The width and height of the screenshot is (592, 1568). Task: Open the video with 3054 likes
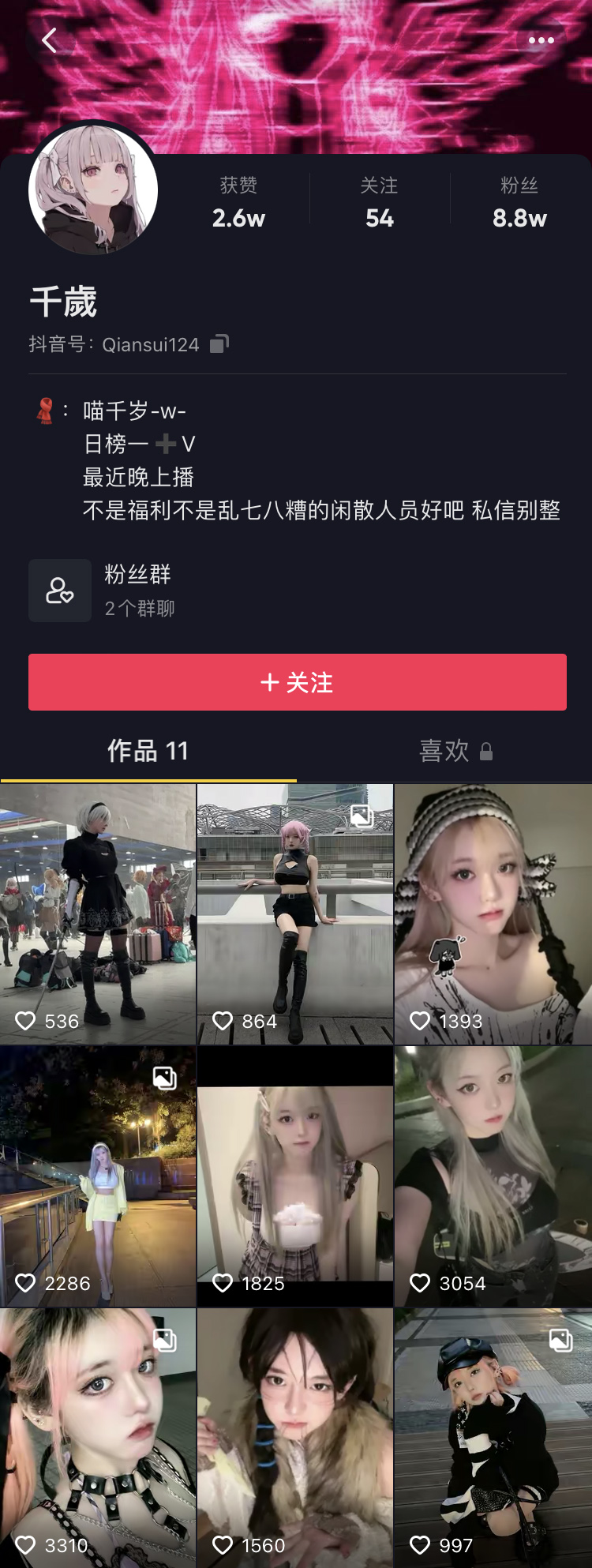[493, 1176]
